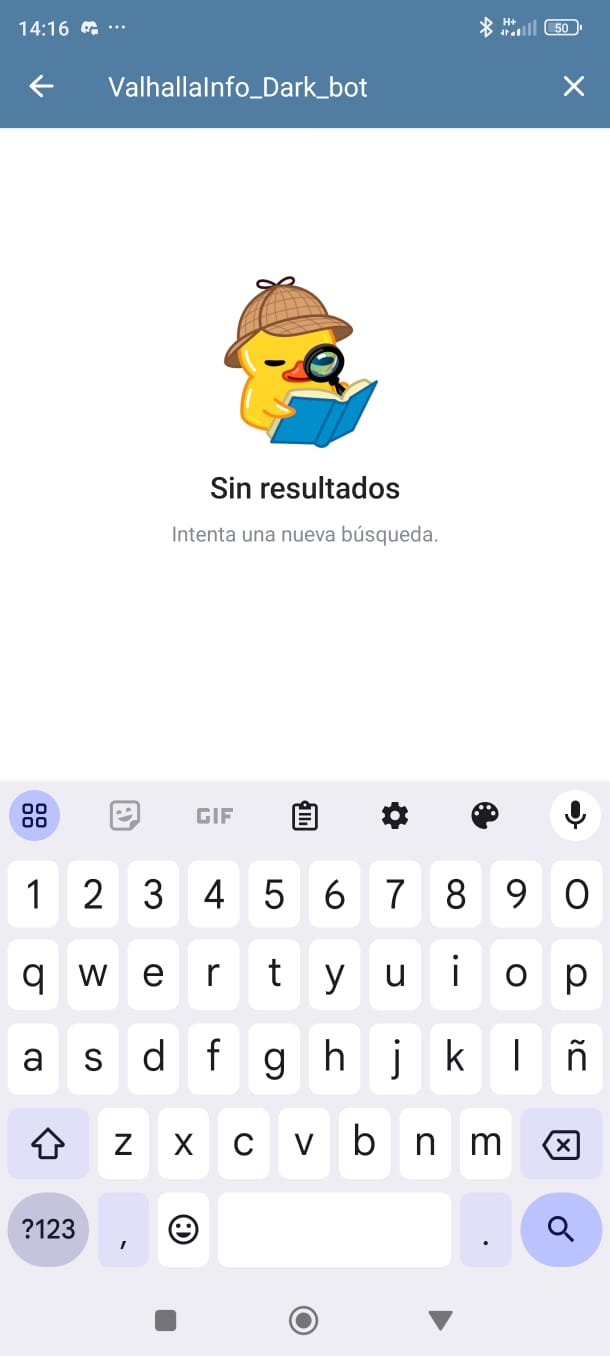Open the keyboard clipboard
The image size is (610, 1356).
pyautogui.click(x=304, y=816)
